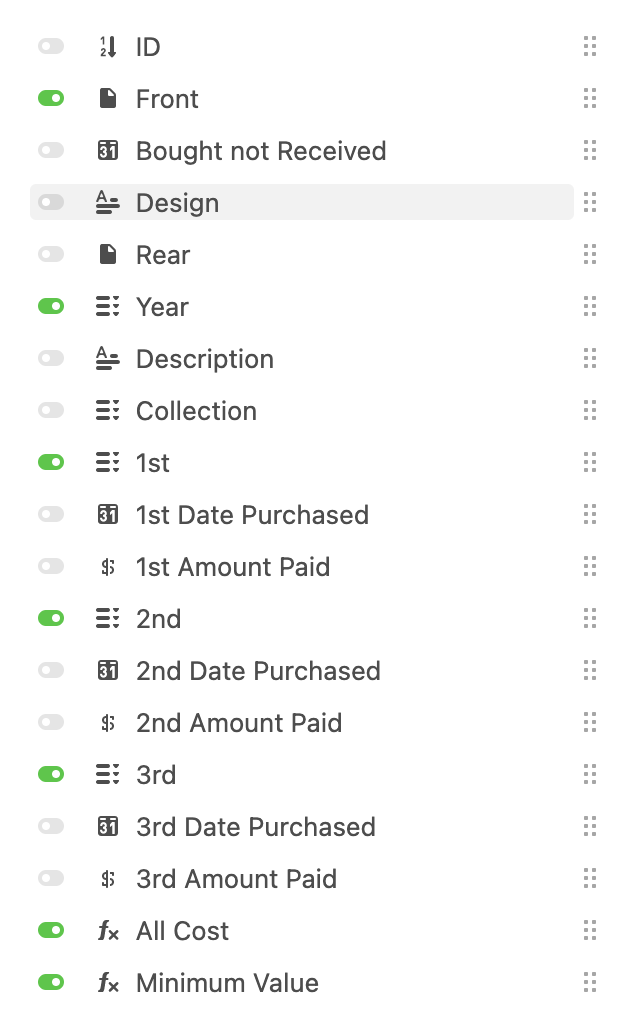Screen dimensions: 636x1018
Task: Turn off the 1st field toggle
Action: tap(51, 462)
